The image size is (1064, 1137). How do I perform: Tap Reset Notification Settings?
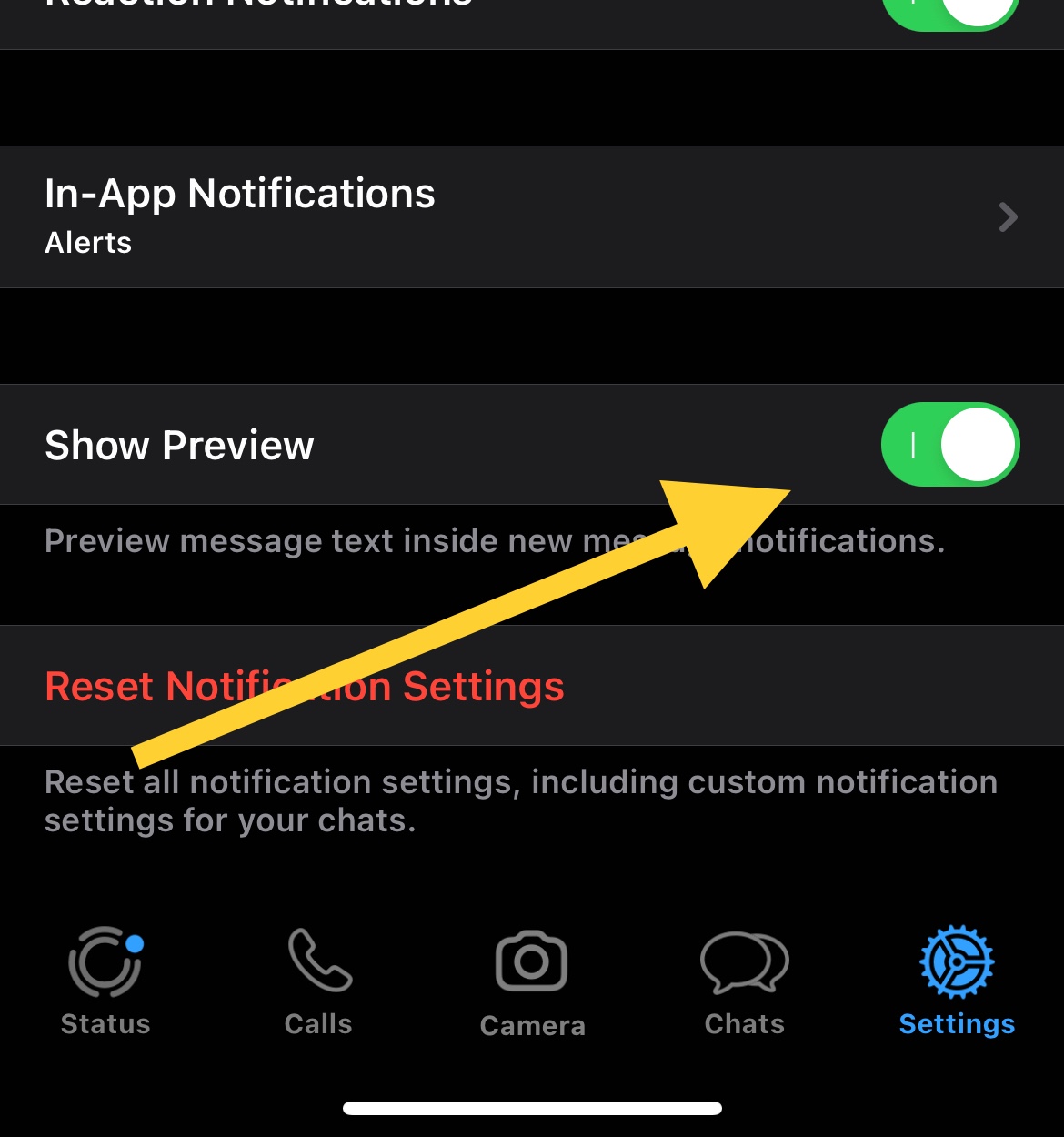click(x=305, y=686)
